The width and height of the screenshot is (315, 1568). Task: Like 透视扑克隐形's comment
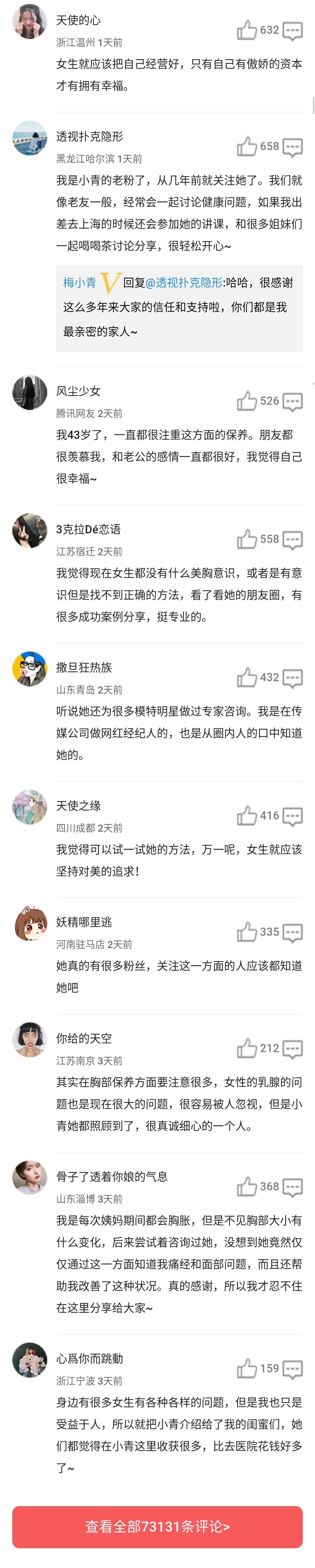coord(247,146)
